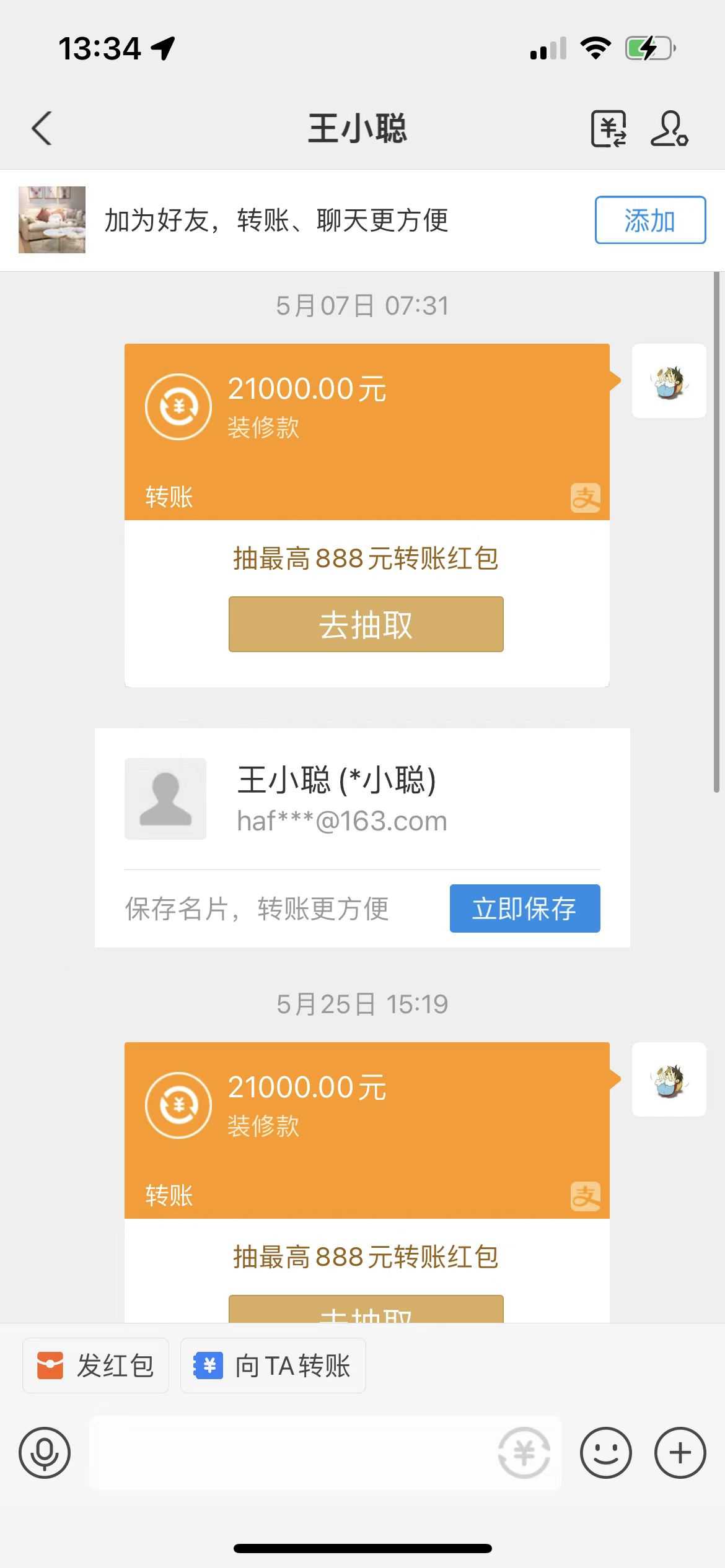Screen dimensions: 725x1568
Task: Tap the yuan transfer icon in the input box
Action: (x=524, y=1453)
